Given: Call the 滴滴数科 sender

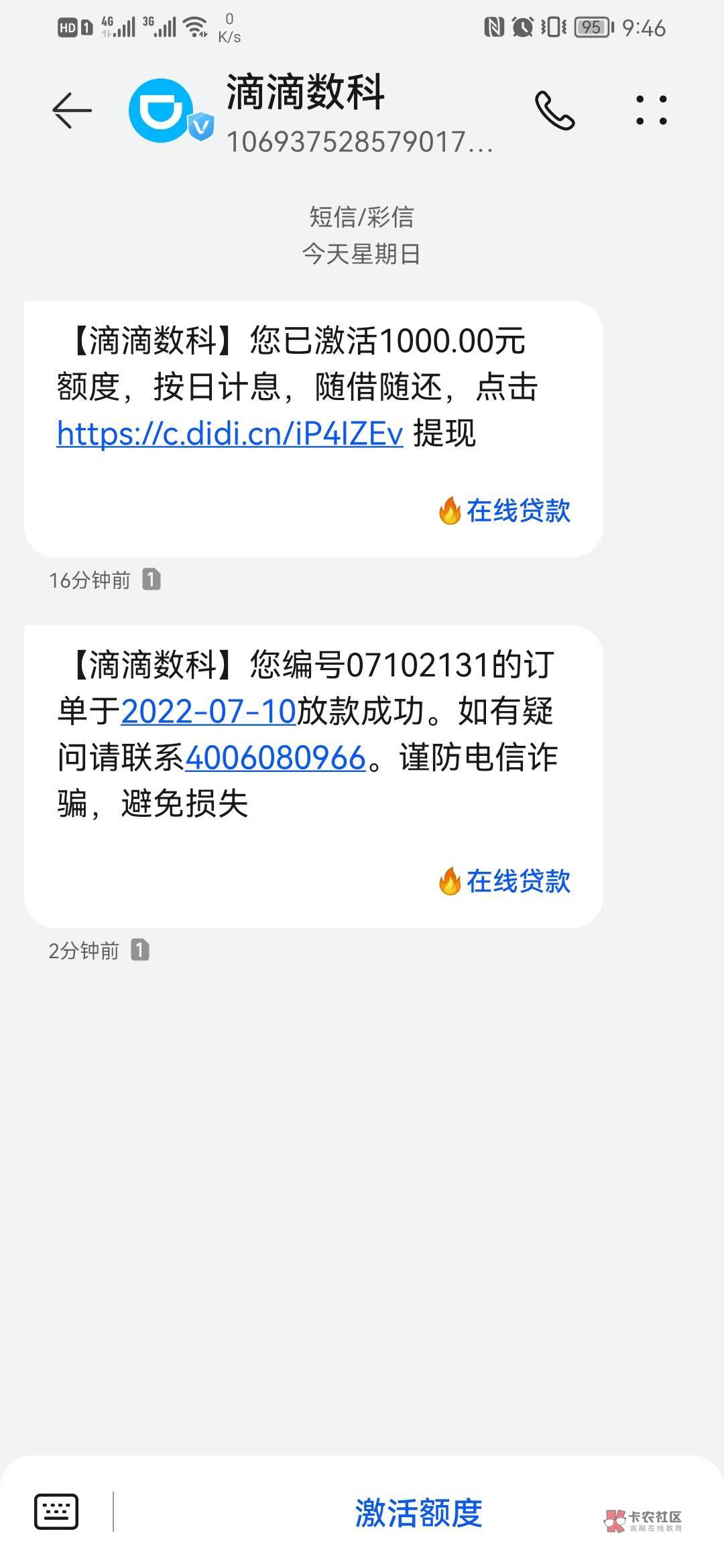Looking at the screenshot, I should pos(554,111).
